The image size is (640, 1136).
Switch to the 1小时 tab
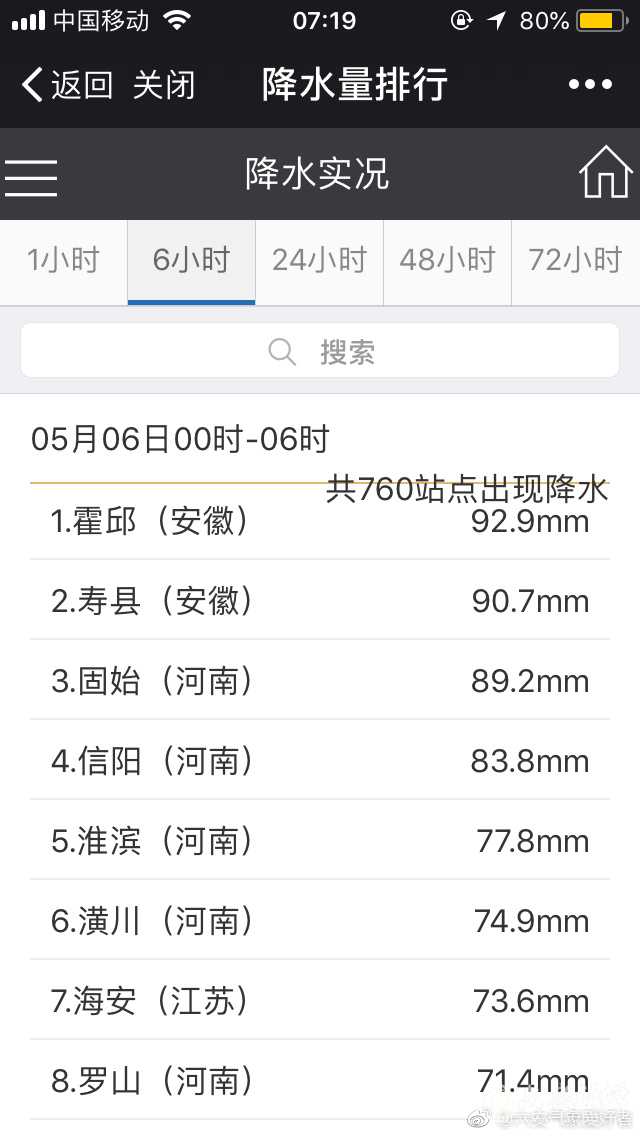[x=63, y=261]
